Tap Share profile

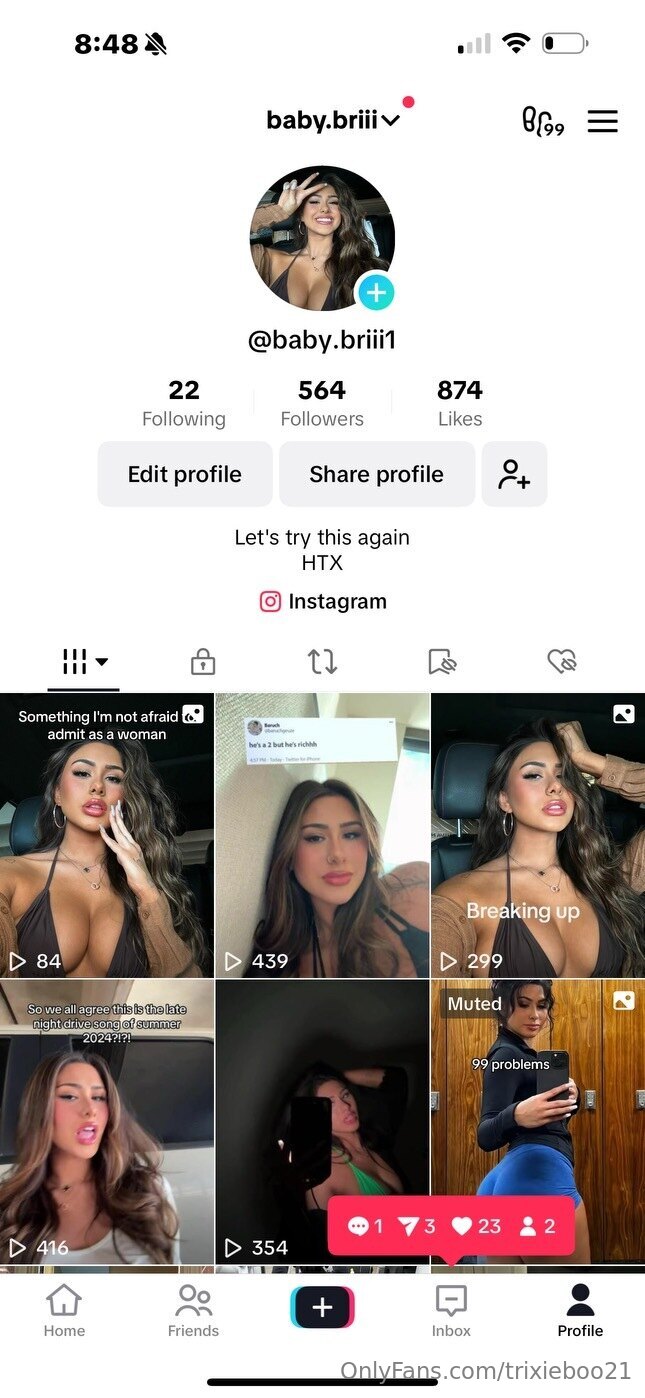pos(377,474)
